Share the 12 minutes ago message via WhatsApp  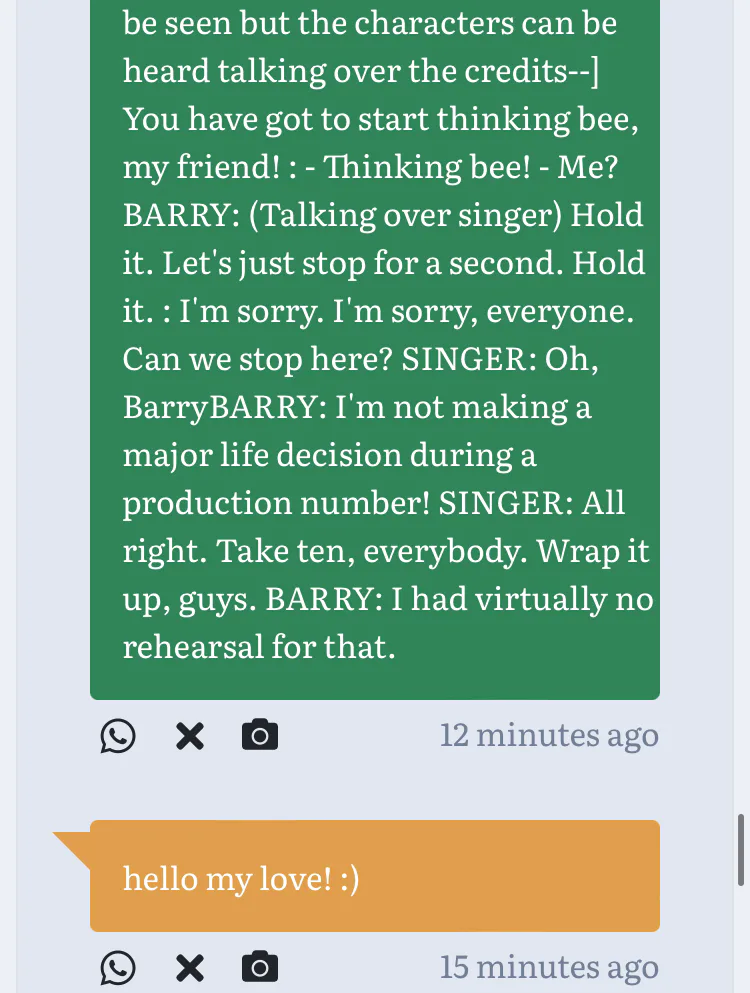click(118, 737)
